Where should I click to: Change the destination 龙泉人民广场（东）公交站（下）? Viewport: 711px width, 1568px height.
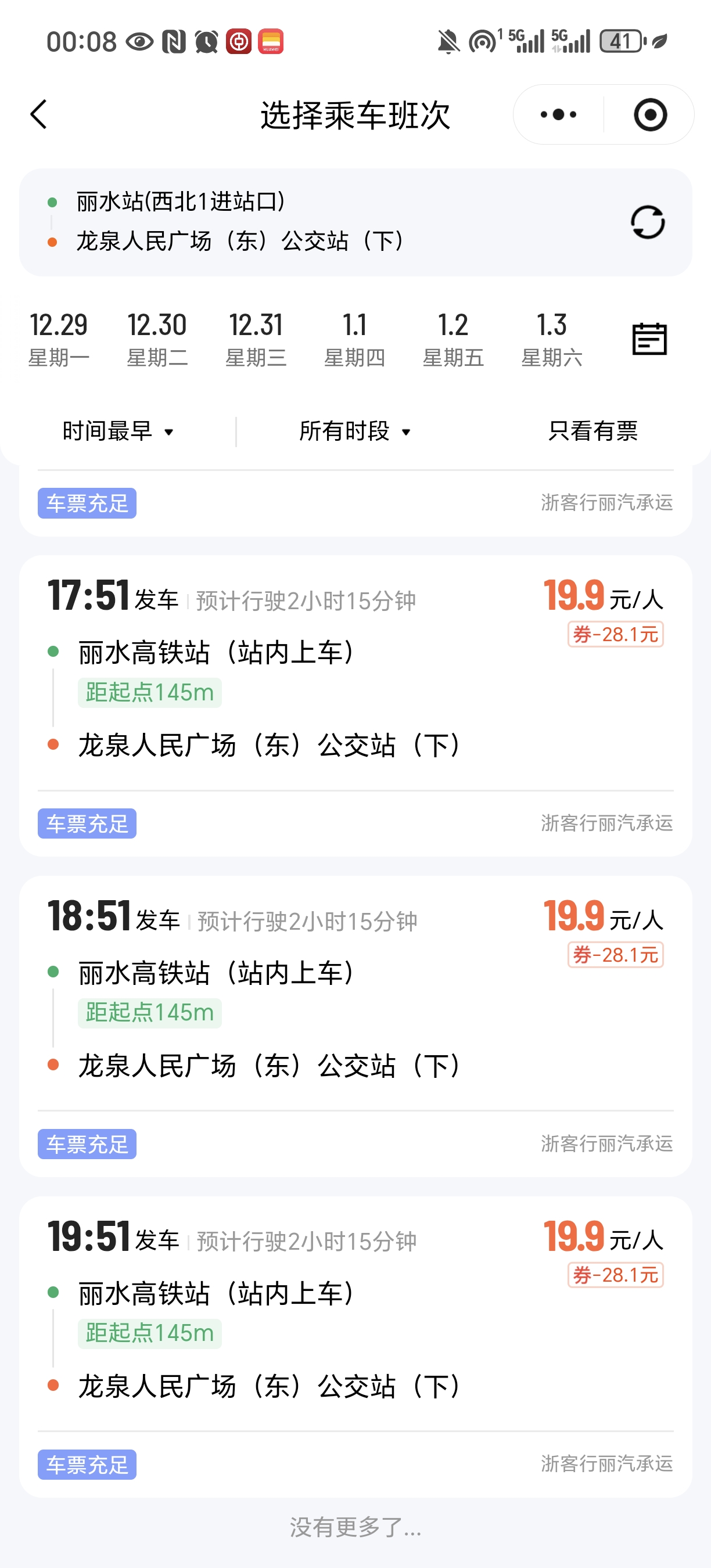pyautogui.click(x=241, y=241)
